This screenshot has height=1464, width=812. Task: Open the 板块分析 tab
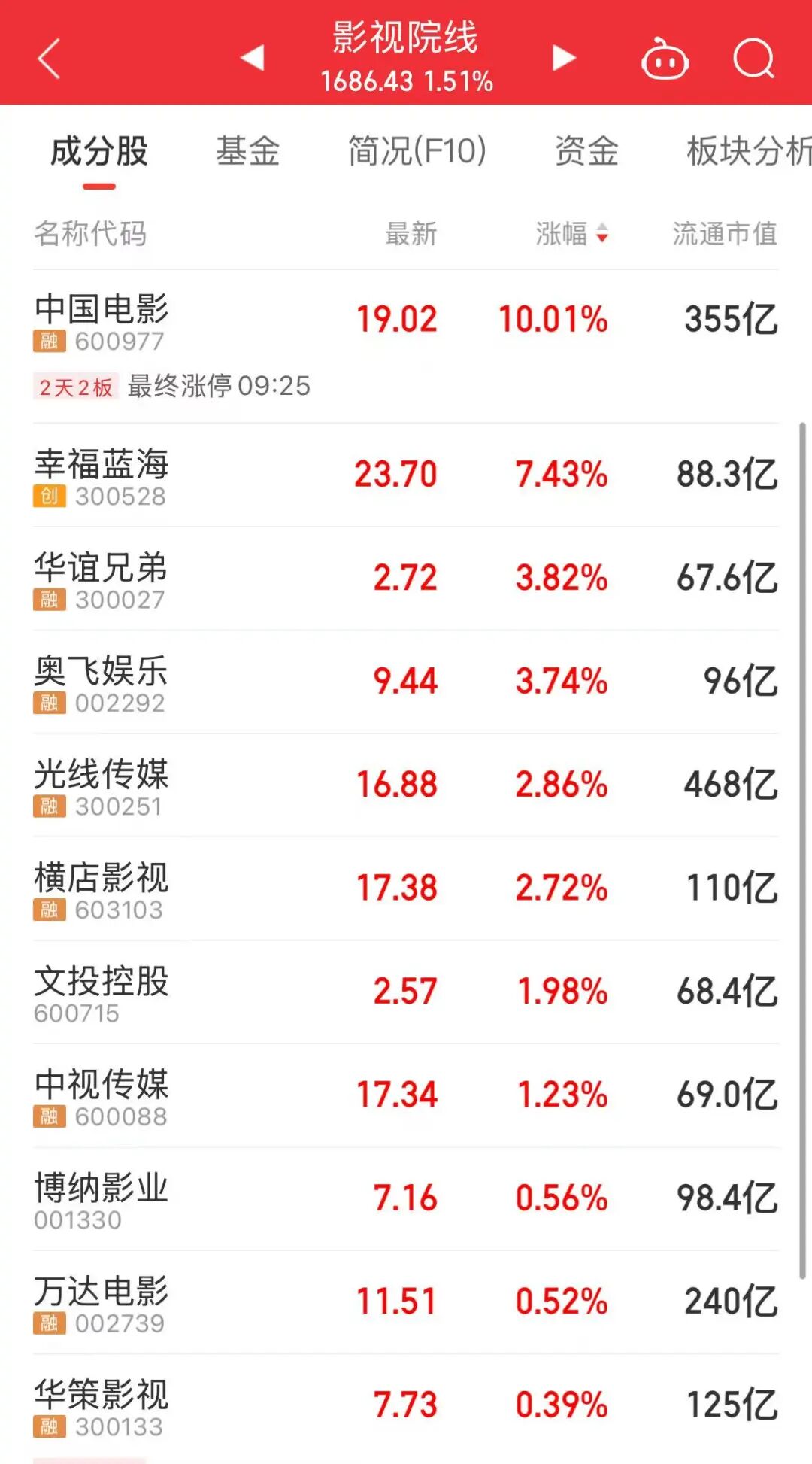tap(748, 151)
